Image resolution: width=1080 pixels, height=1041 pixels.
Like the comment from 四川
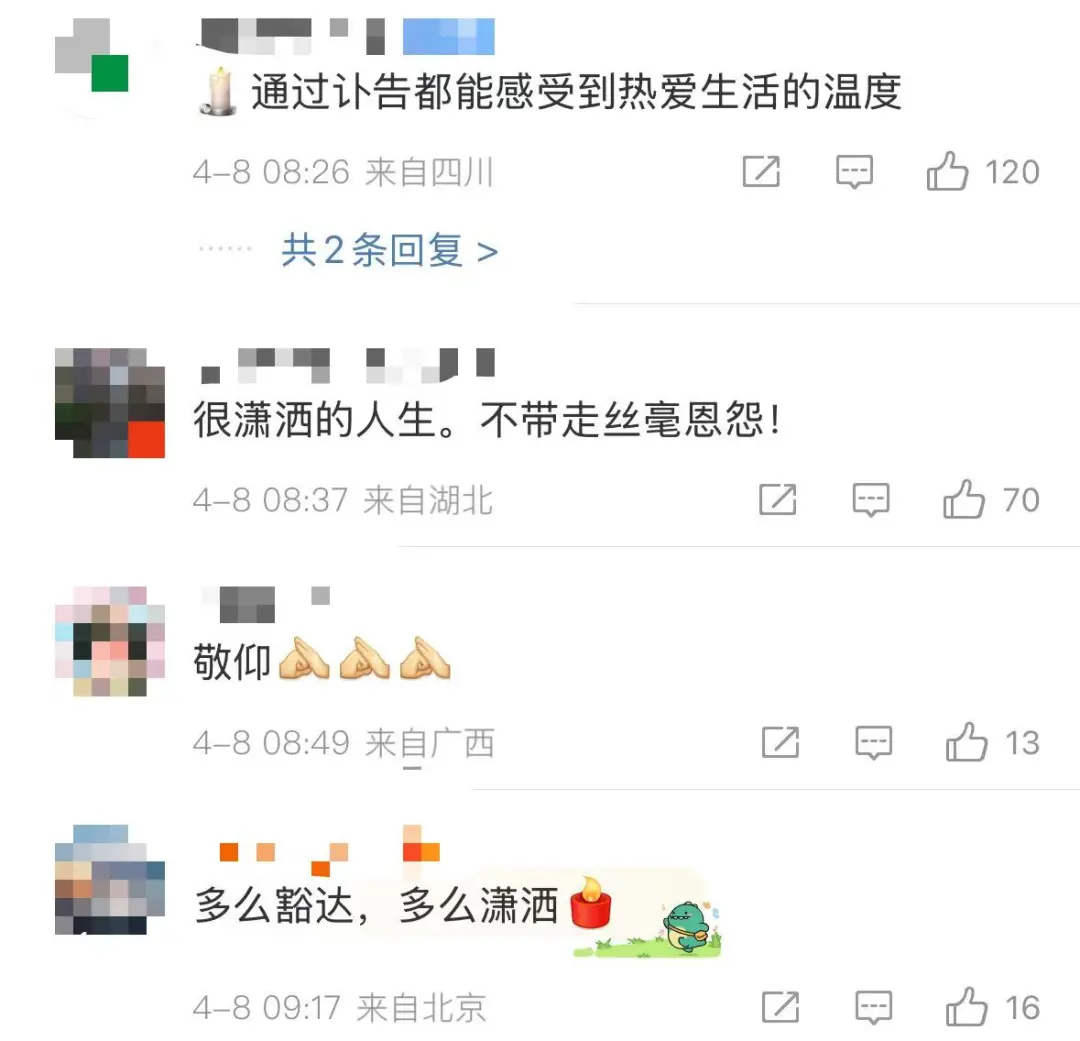click(947, 173)
